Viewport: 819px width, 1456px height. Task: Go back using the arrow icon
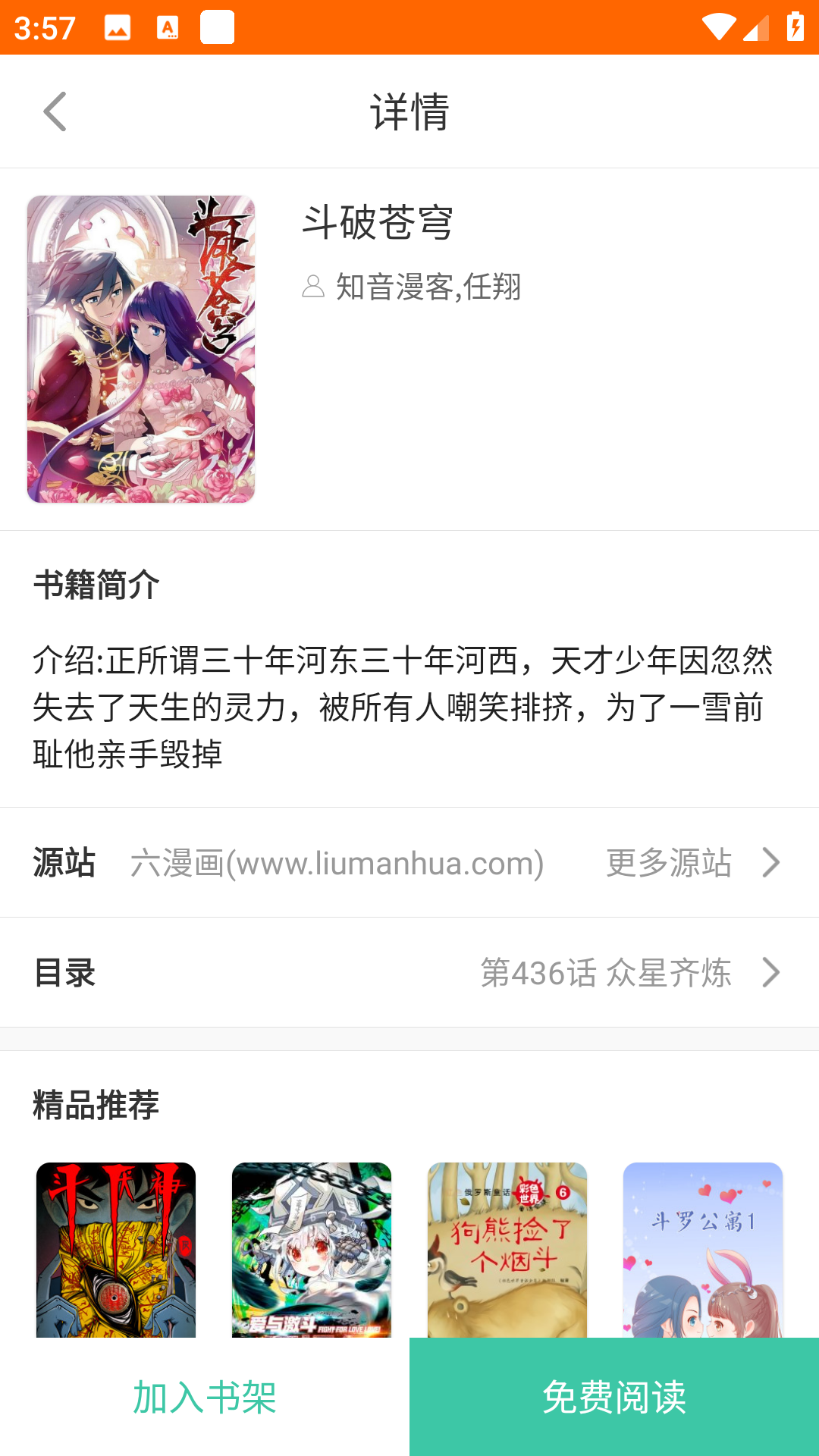[55, 111]
